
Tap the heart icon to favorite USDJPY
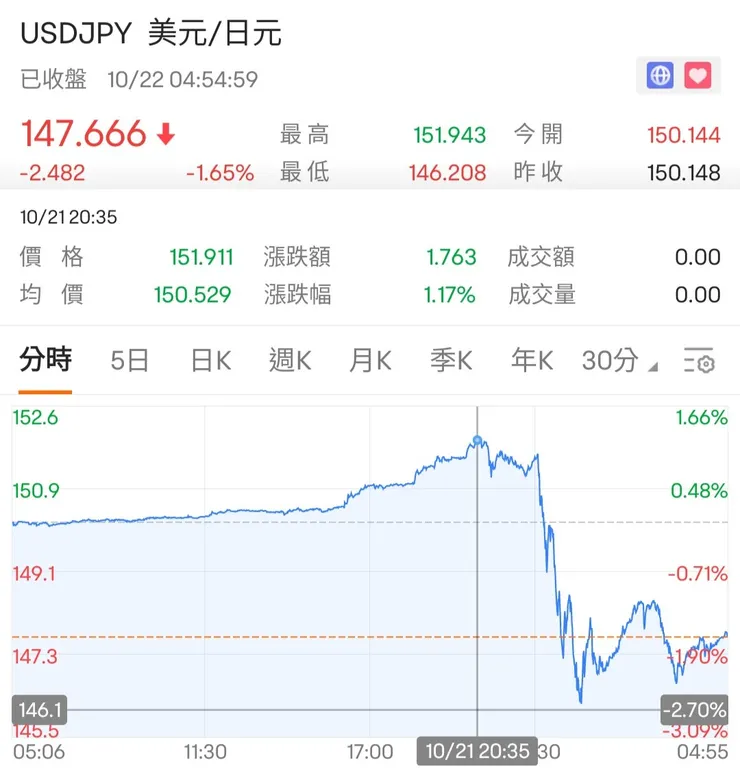[x=696, y=75]
